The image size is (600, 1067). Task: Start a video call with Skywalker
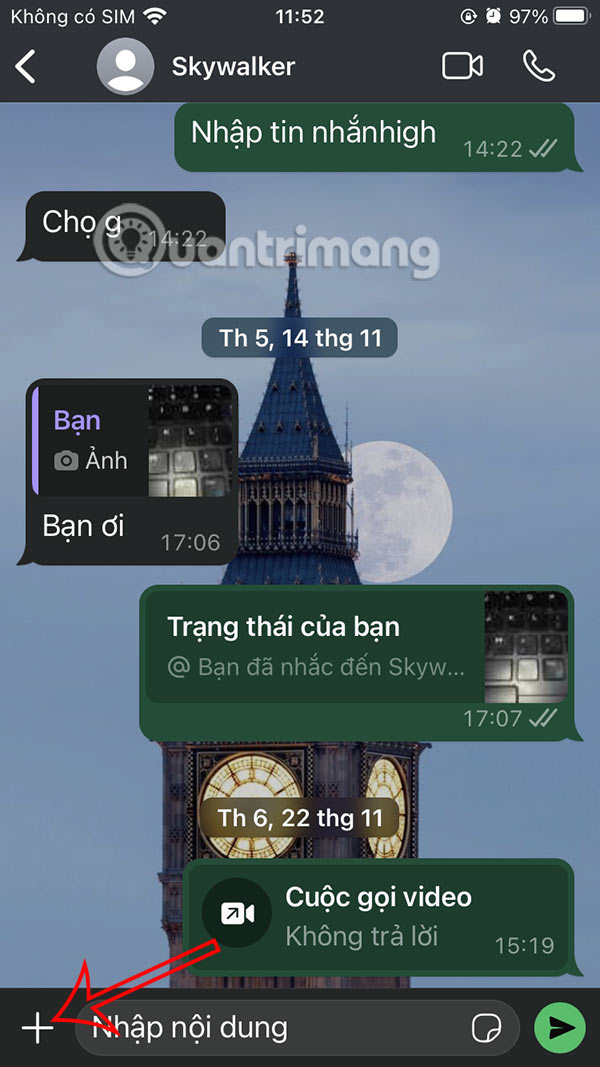pos(462,66)
